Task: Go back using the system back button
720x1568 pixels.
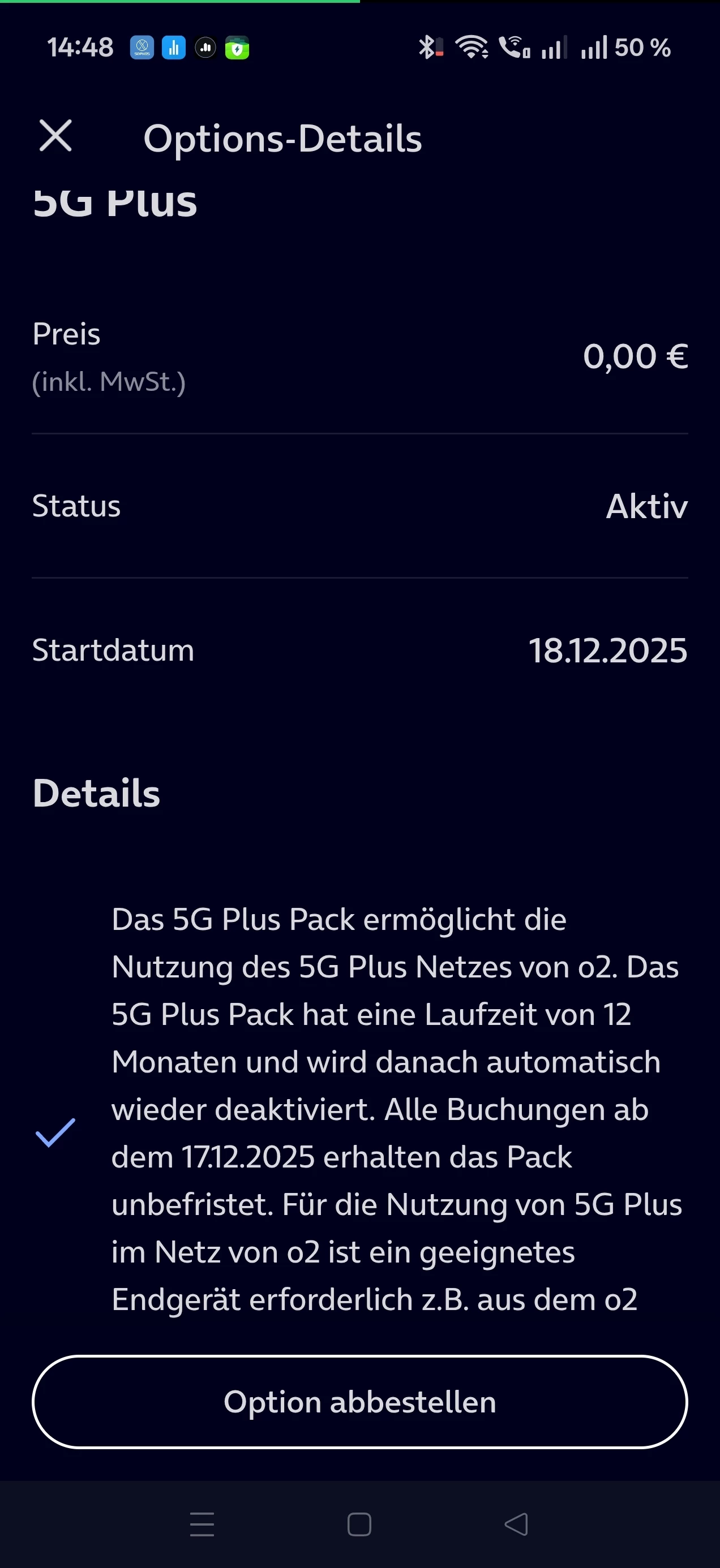Action: [516, 1524]
